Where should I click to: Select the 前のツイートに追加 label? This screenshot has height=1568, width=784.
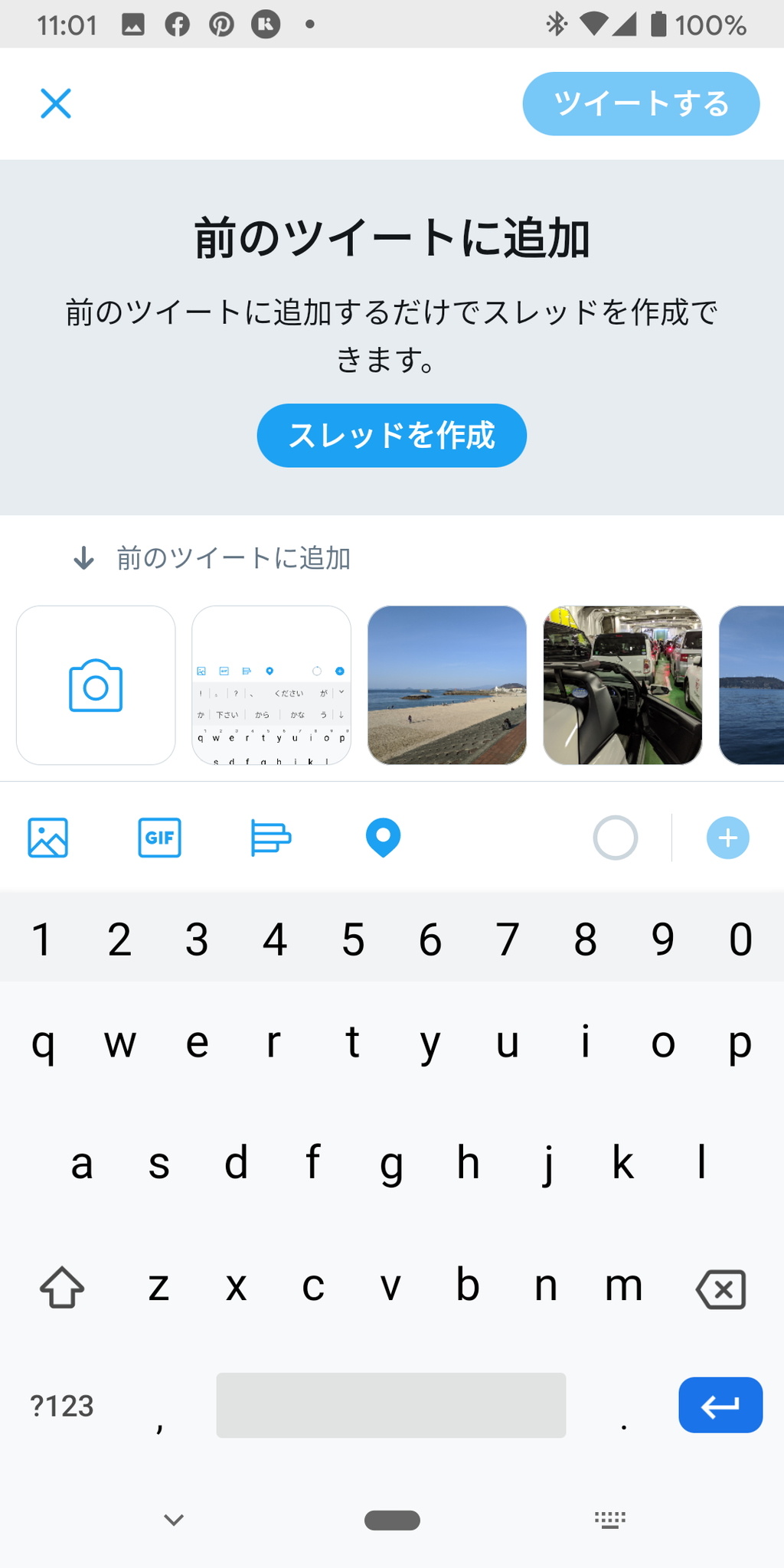click(233, 558)
